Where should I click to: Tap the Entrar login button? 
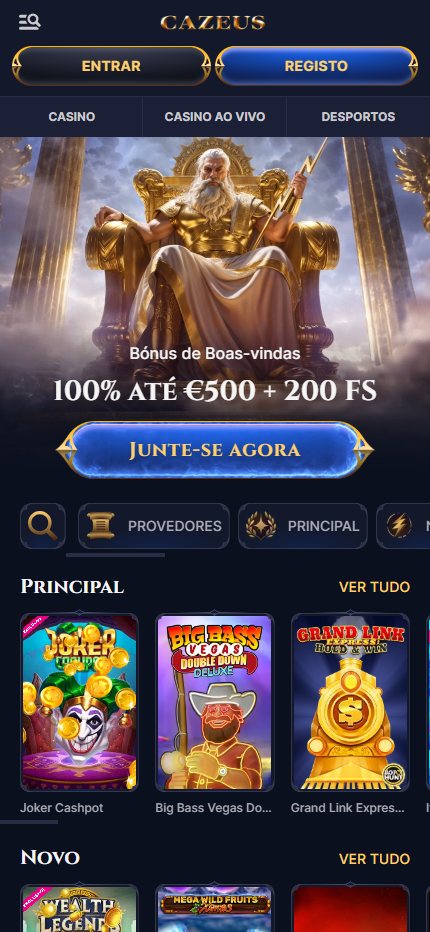coord(111,65)
